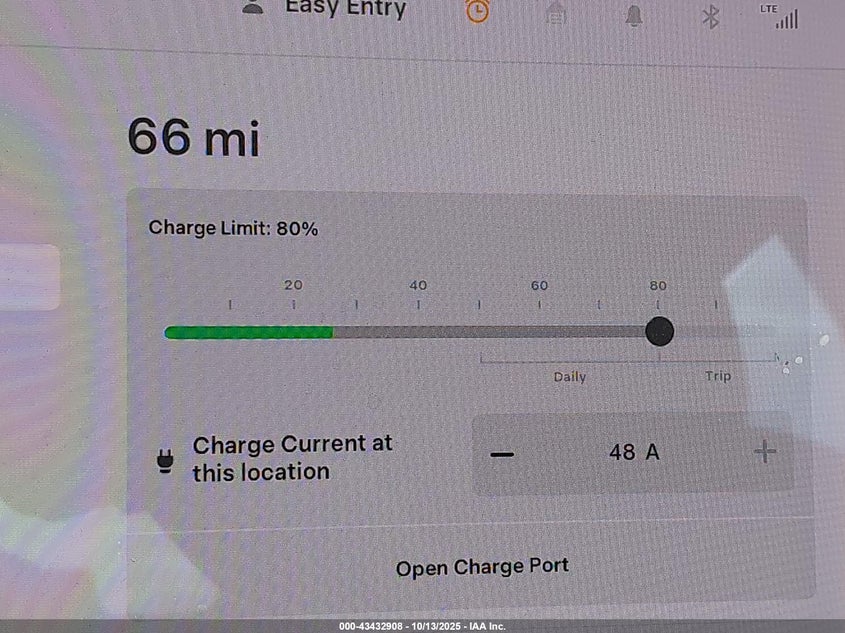Screen dimensions: 845x633
Task: Increase charge current with the plus button
Action: coord(765,453)
